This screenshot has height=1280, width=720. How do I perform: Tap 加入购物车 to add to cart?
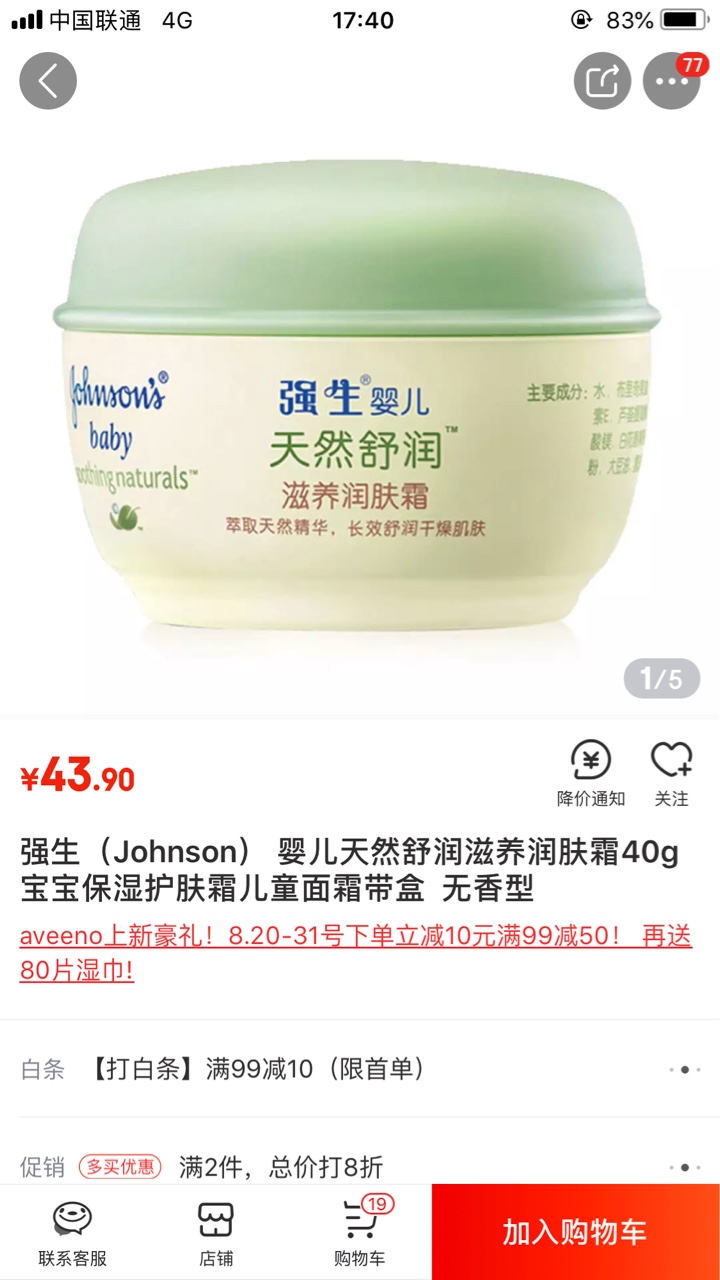click(576, 1232)
